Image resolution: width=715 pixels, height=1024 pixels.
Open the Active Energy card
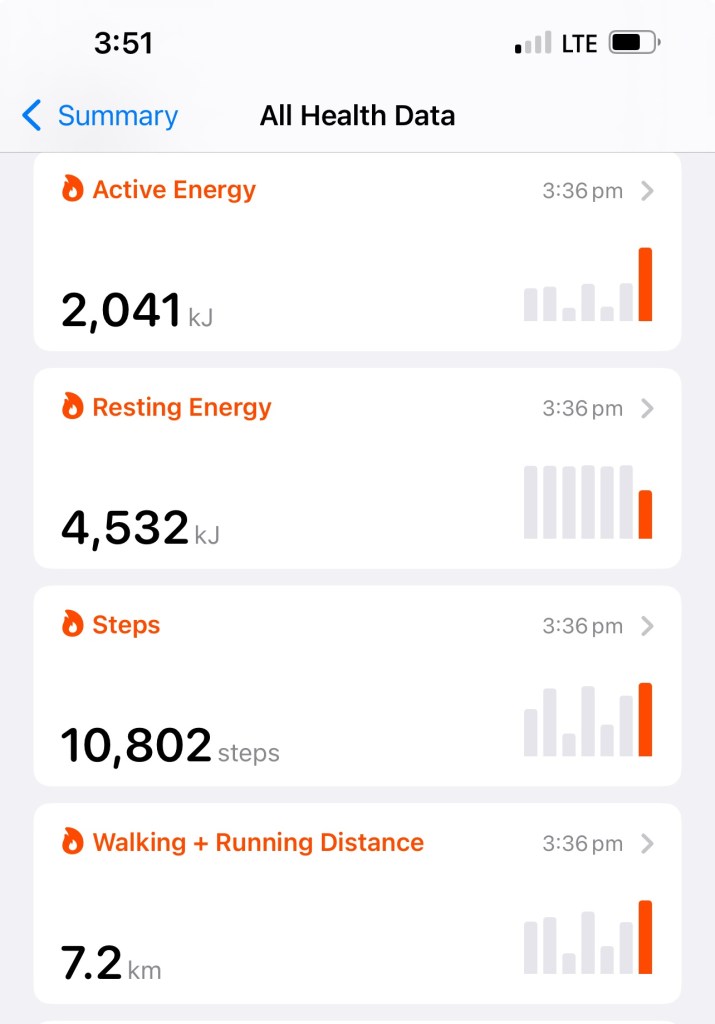coord(357,252)
